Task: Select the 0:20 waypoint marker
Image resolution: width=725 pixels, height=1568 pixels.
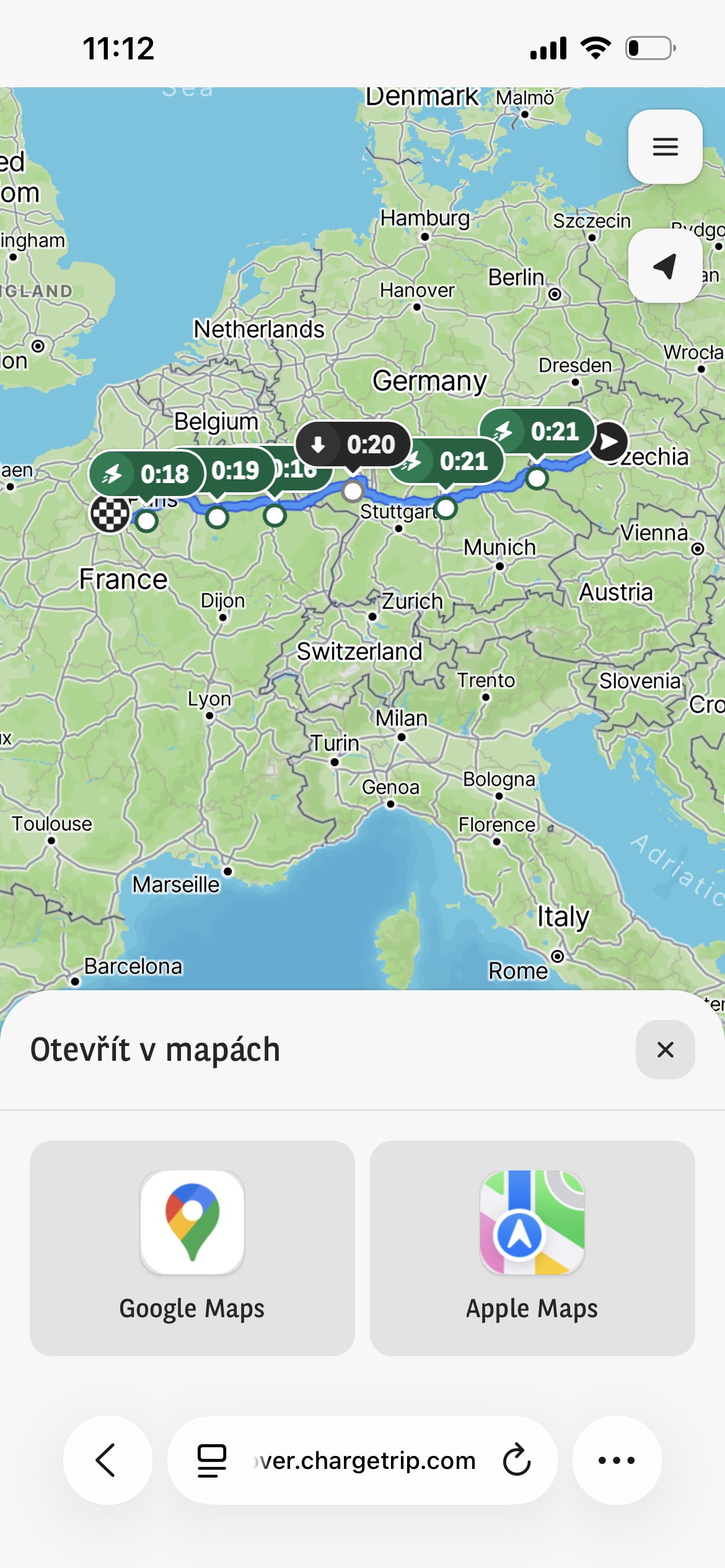Action: pyautogui.click(x=353, y=444)
